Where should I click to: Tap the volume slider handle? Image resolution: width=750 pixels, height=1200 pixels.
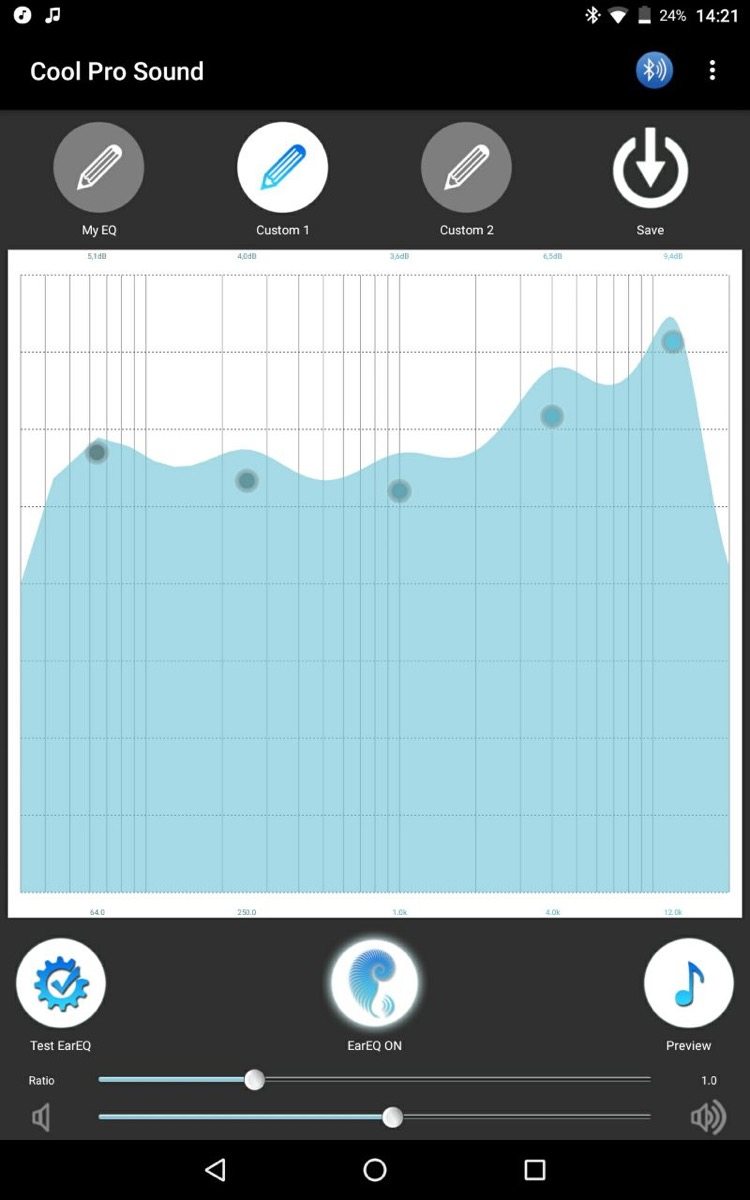(393, 1117)
